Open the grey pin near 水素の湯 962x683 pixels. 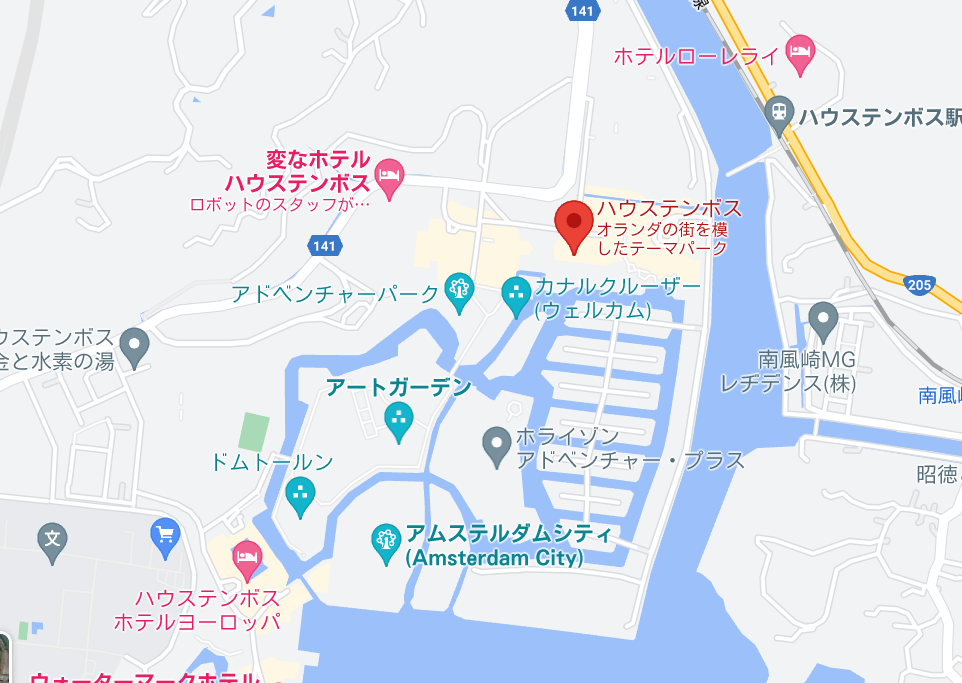[134, 346]
